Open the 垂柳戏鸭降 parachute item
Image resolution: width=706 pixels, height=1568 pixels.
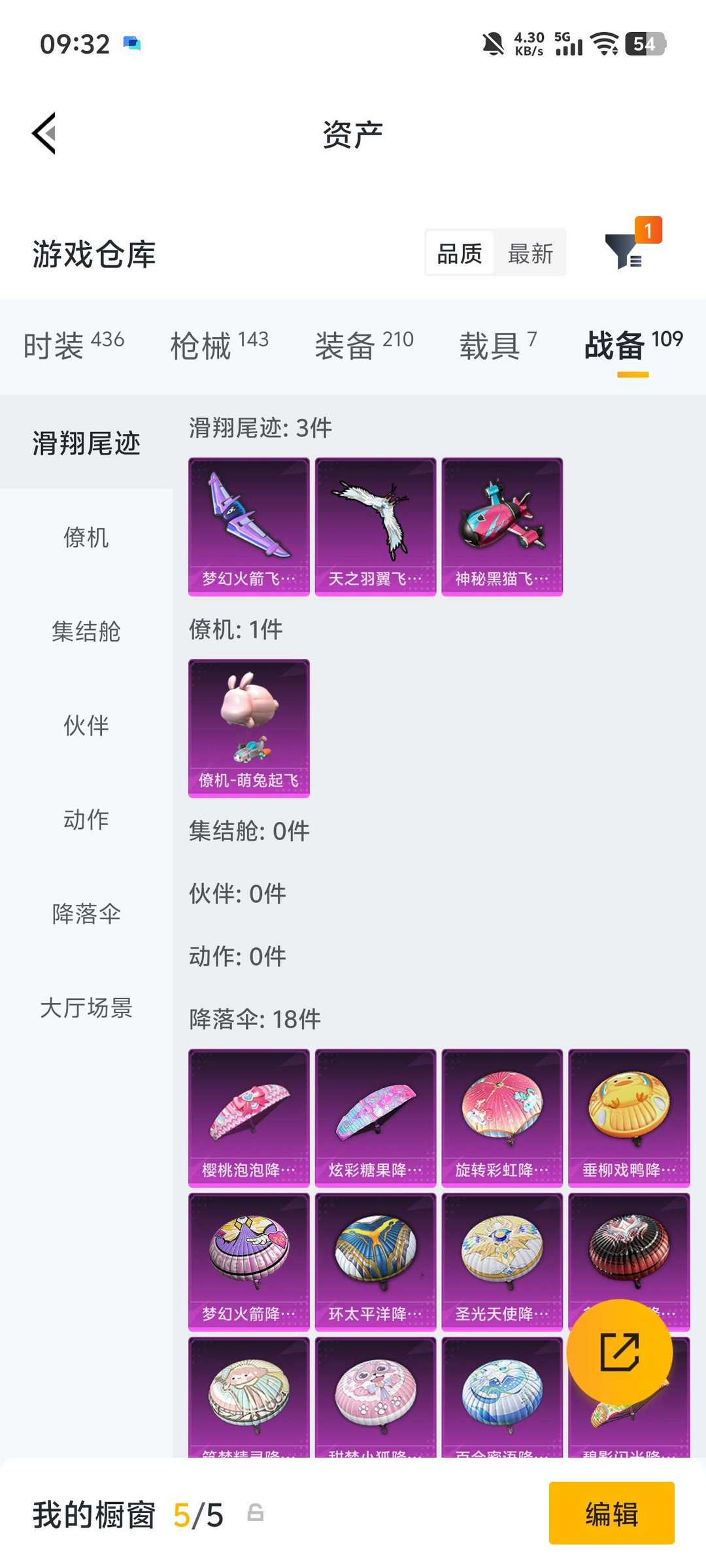pos(629,1117)
